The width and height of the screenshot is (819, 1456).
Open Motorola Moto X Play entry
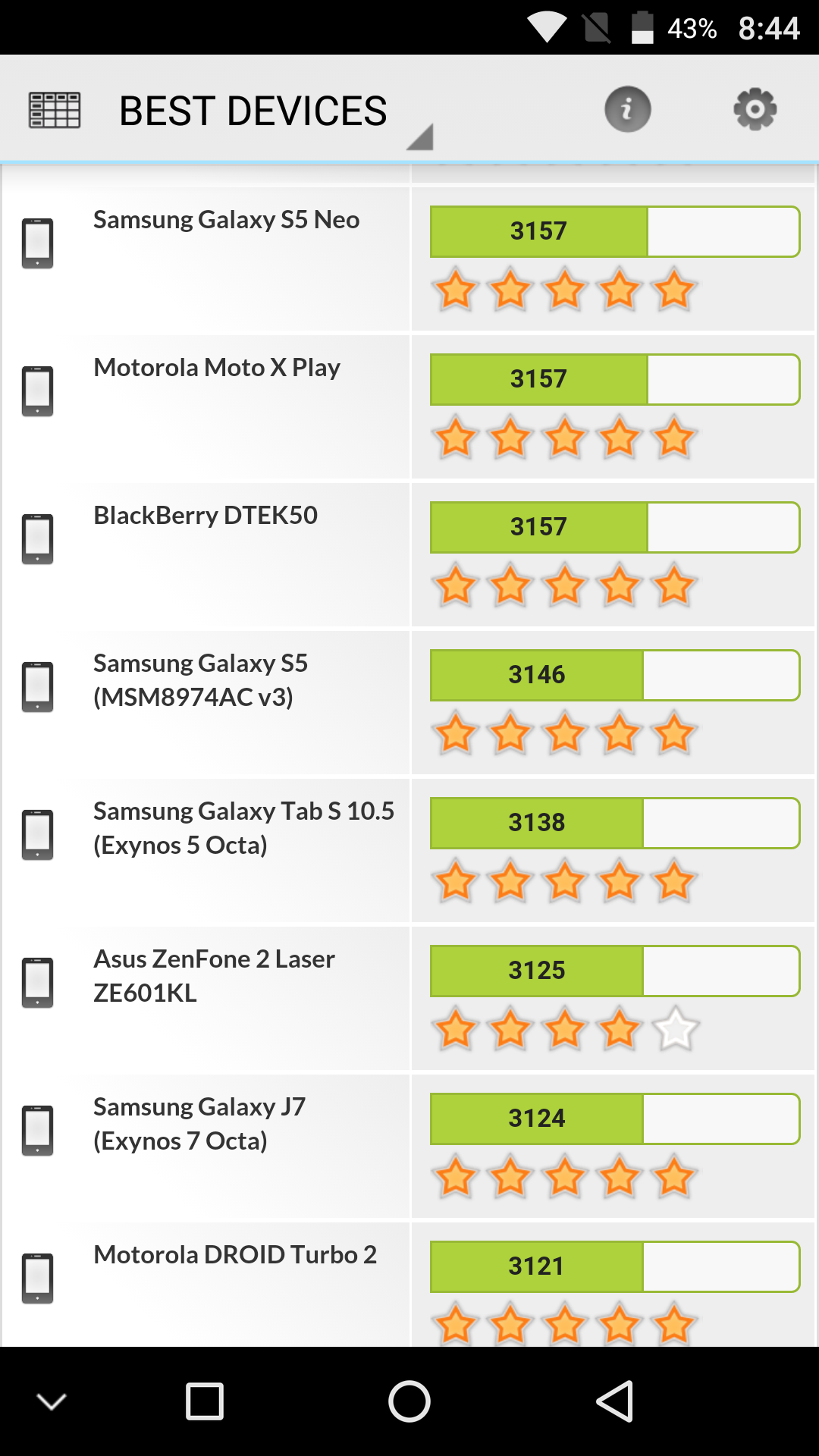click(217, 369)
